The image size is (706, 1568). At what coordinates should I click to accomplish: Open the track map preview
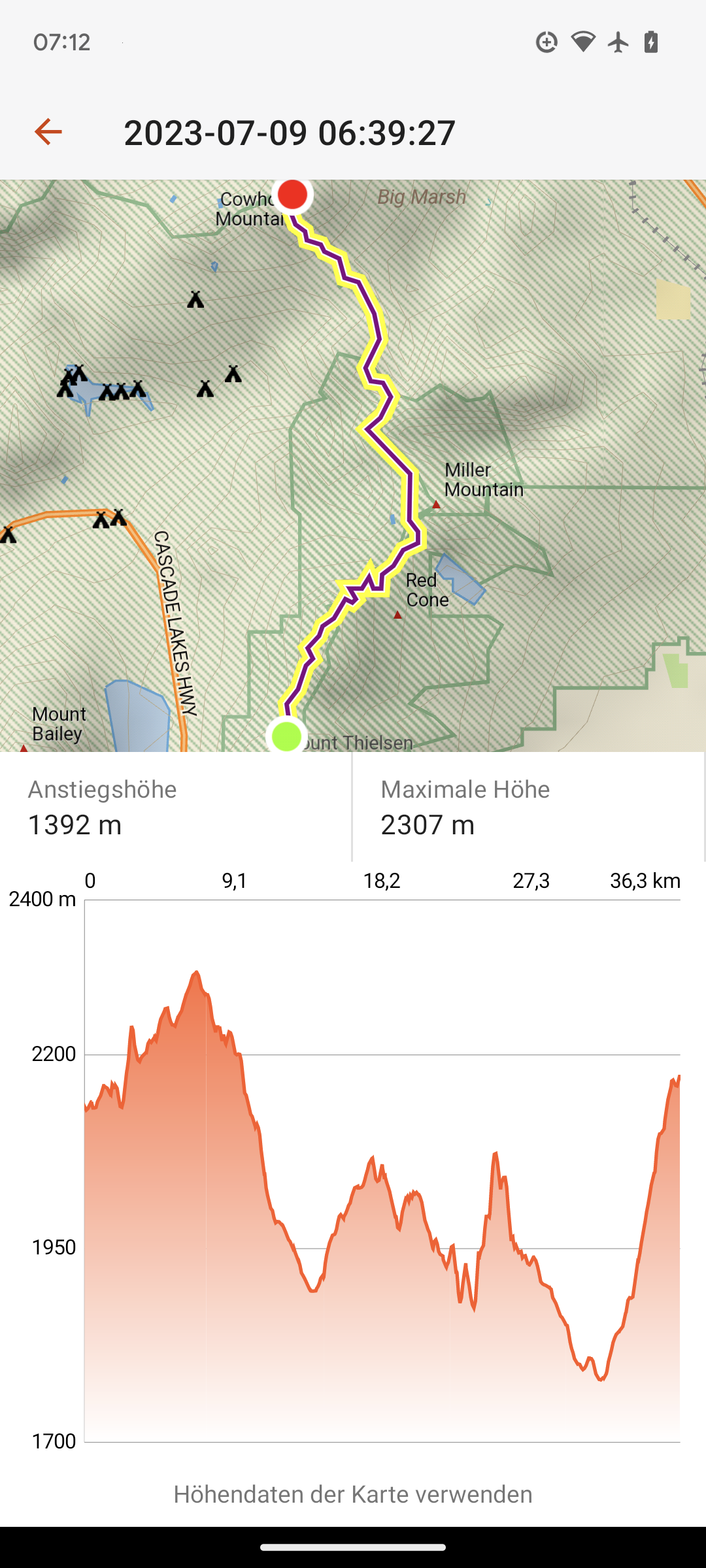pyautogui.click(x=353, y=465)
